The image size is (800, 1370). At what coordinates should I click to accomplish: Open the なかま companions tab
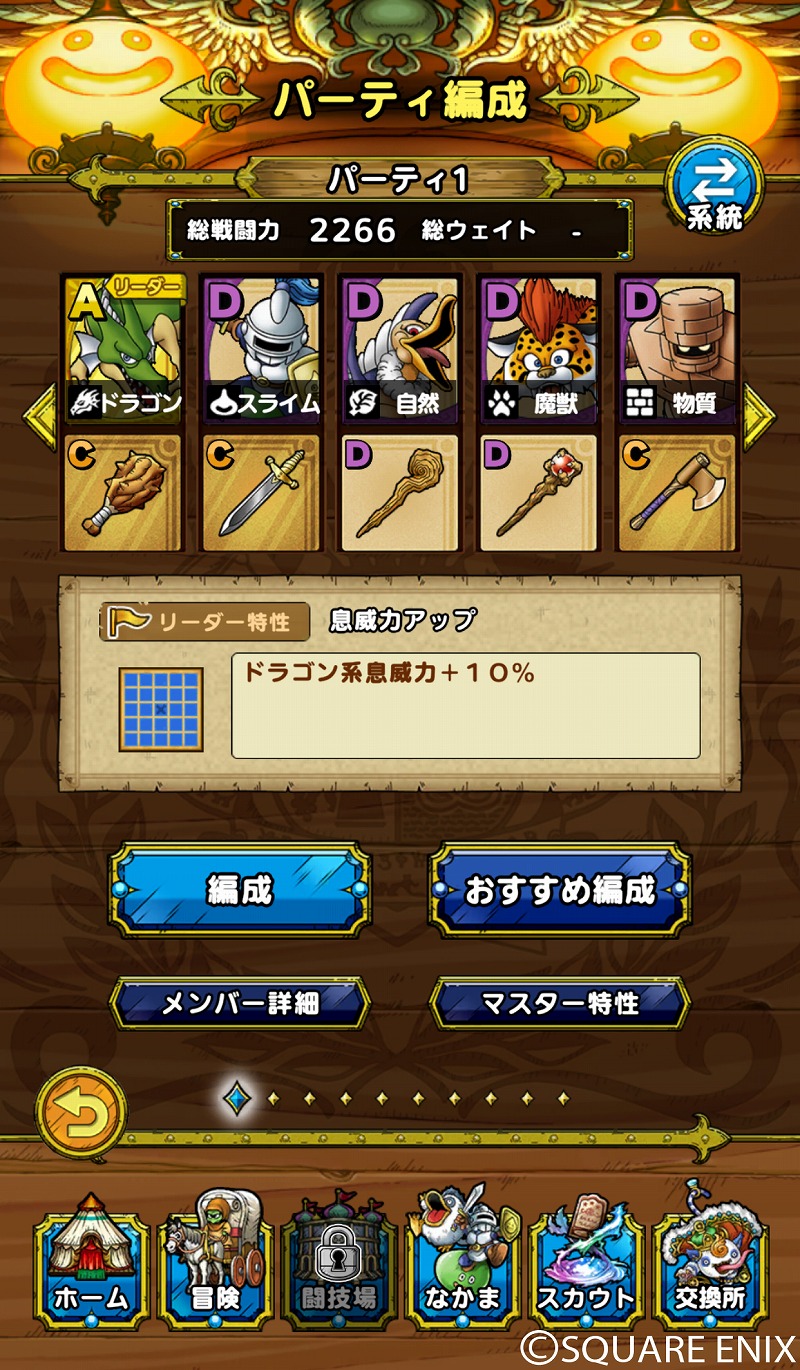(462, 1265)
